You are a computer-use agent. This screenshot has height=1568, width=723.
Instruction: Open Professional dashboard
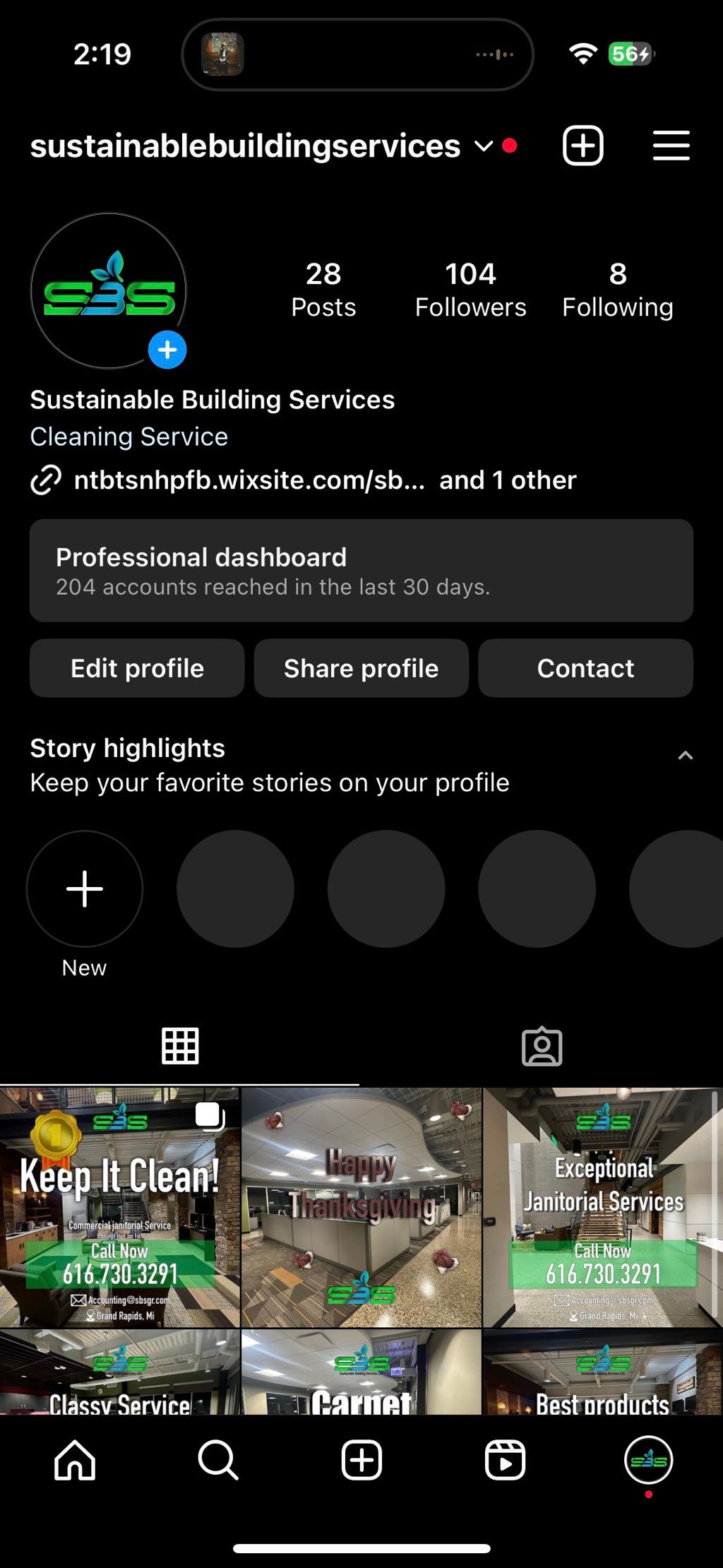[361, 571]
